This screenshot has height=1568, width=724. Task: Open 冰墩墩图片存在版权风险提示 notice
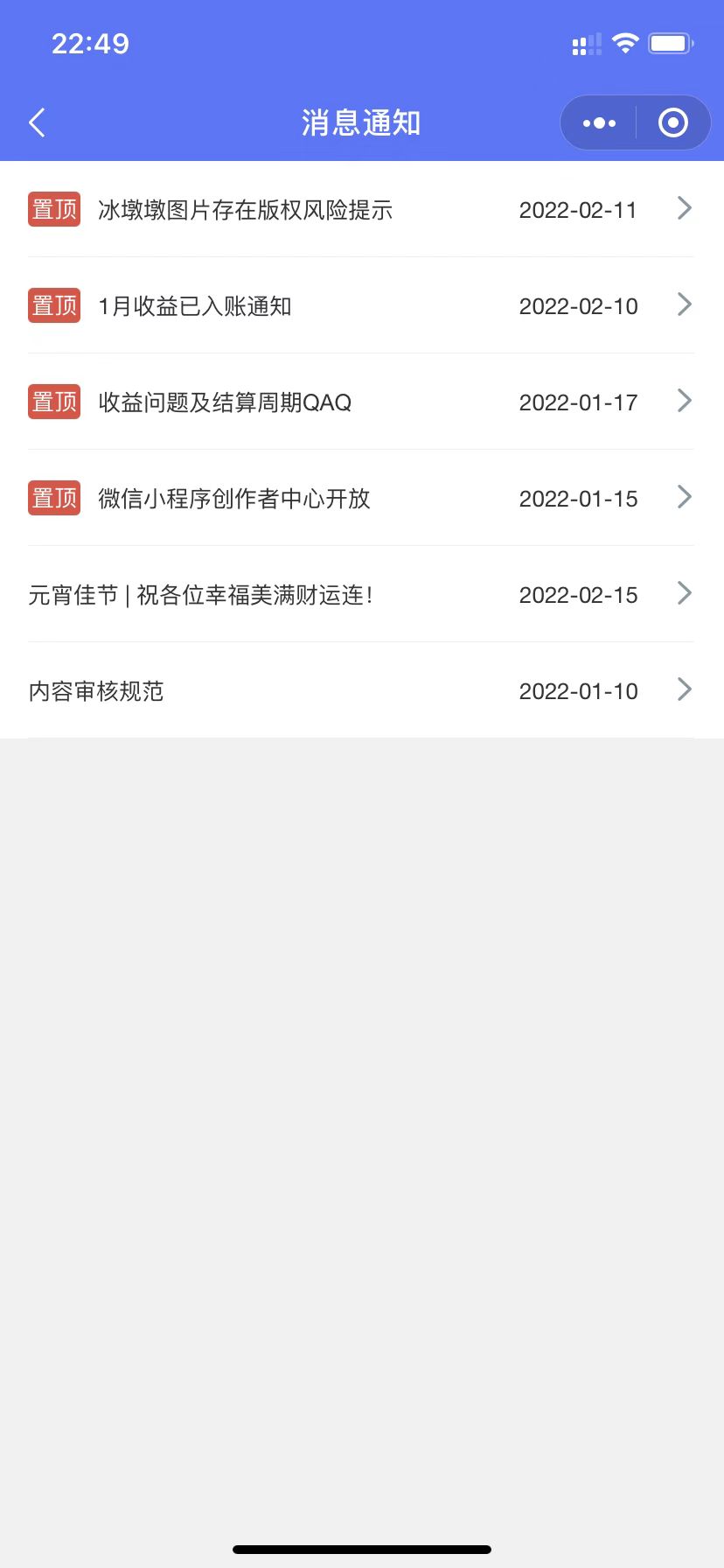click(x=245, y=210)
